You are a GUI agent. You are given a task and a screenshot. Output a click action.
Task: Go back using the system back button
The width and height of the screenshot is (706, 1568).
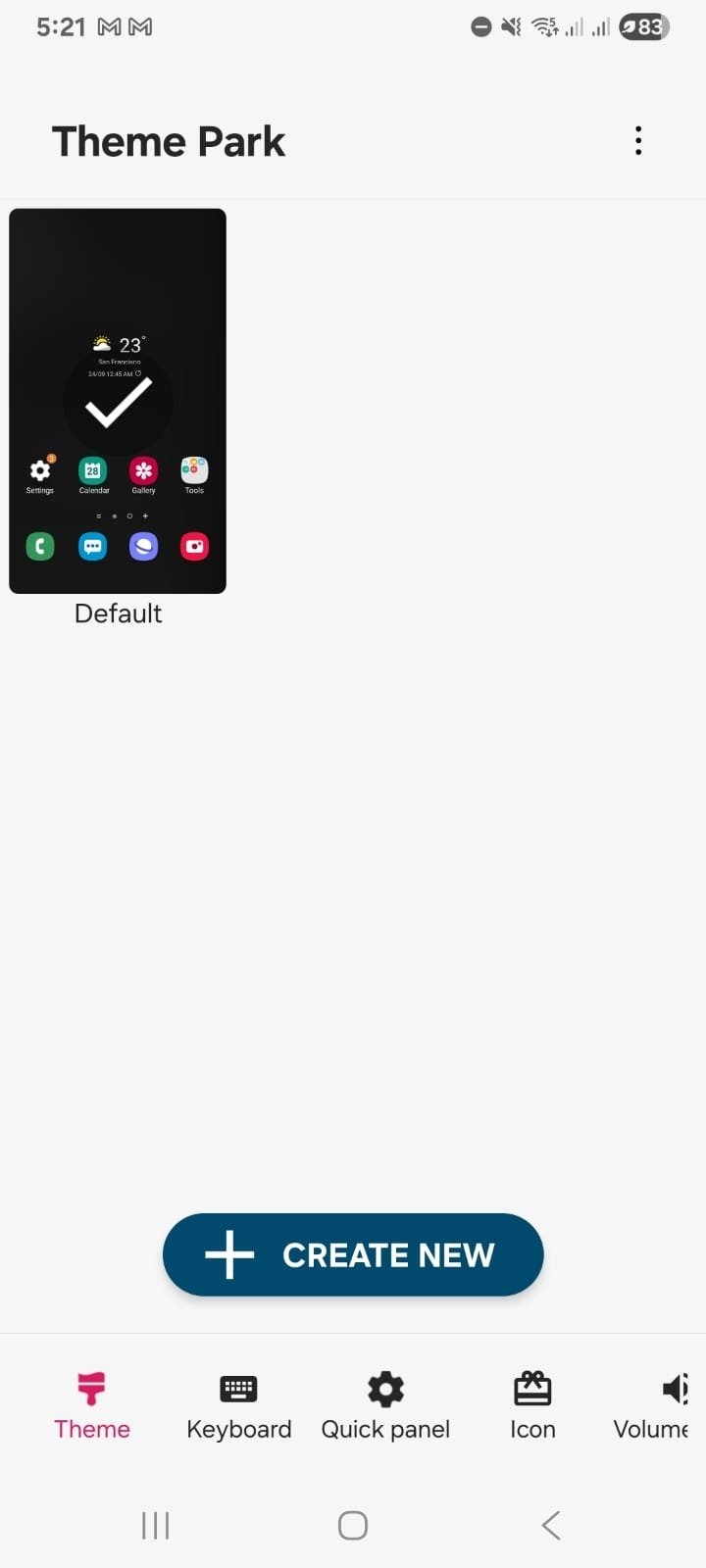point(551,1525)
